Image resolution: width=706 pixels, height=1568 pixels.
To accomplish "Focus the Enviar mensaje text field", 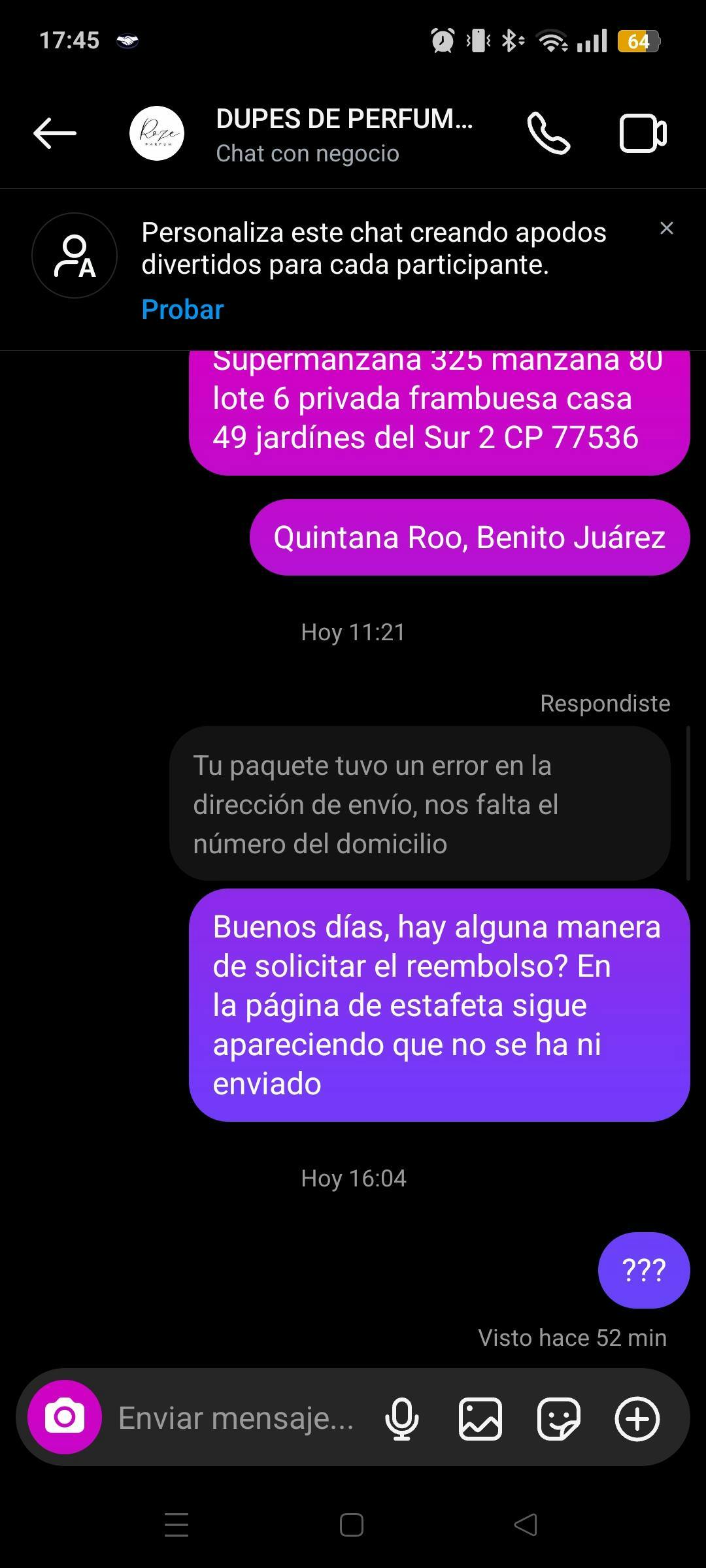I will click(236, 1417).
